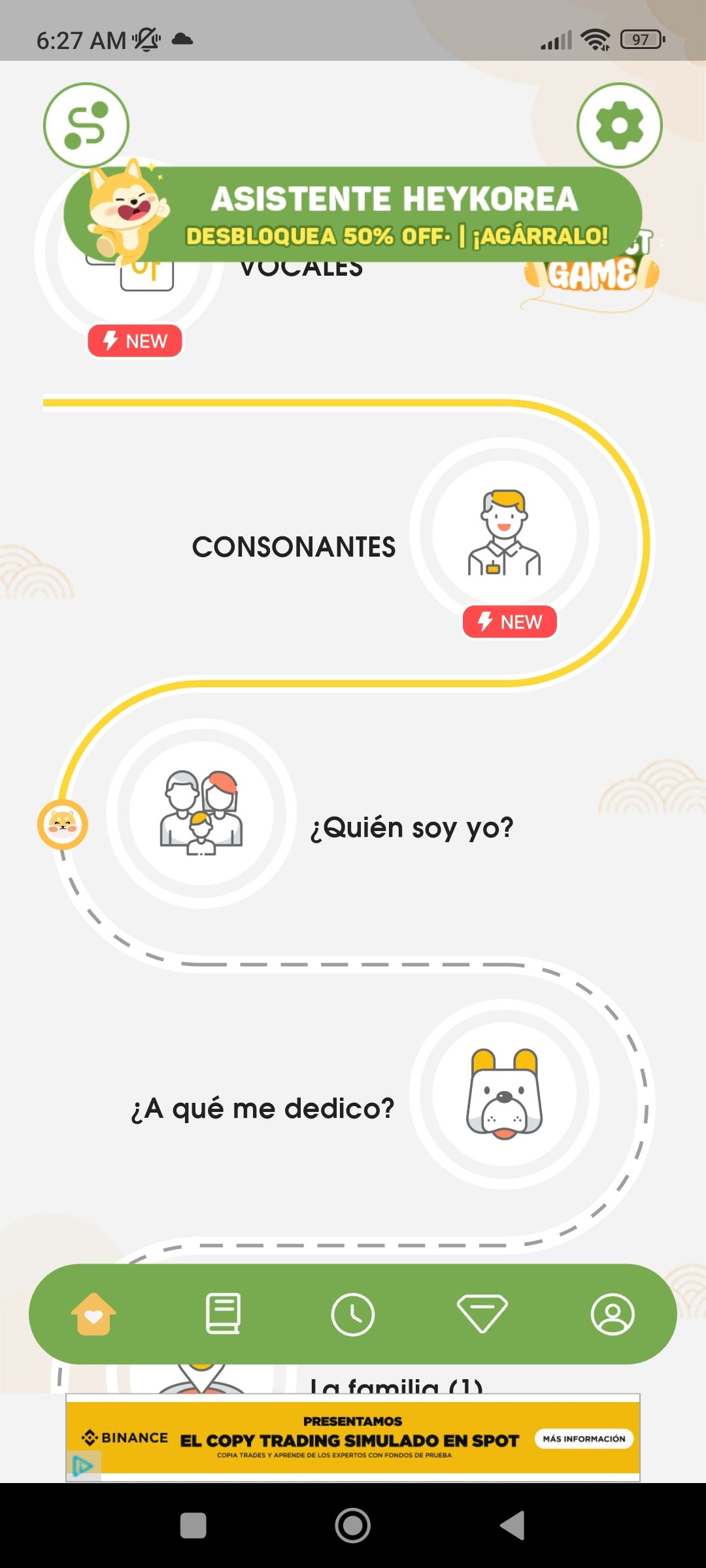Open the ¿A qué me dedico? lesson
706x1568 pixels.
point(504,1094)
